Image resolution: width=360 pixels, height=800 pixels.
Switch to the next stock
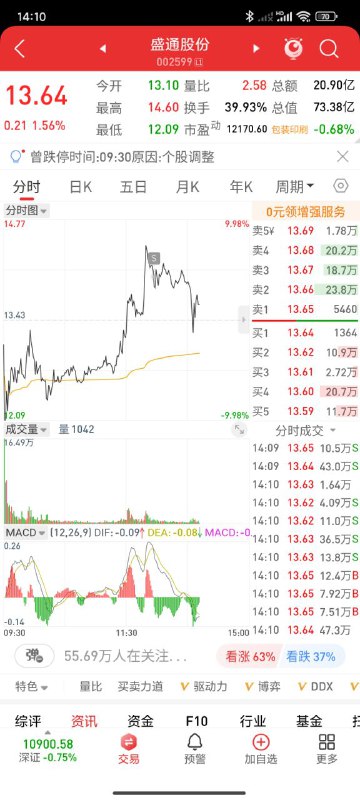pyautogui.click(x=256, y=49)
